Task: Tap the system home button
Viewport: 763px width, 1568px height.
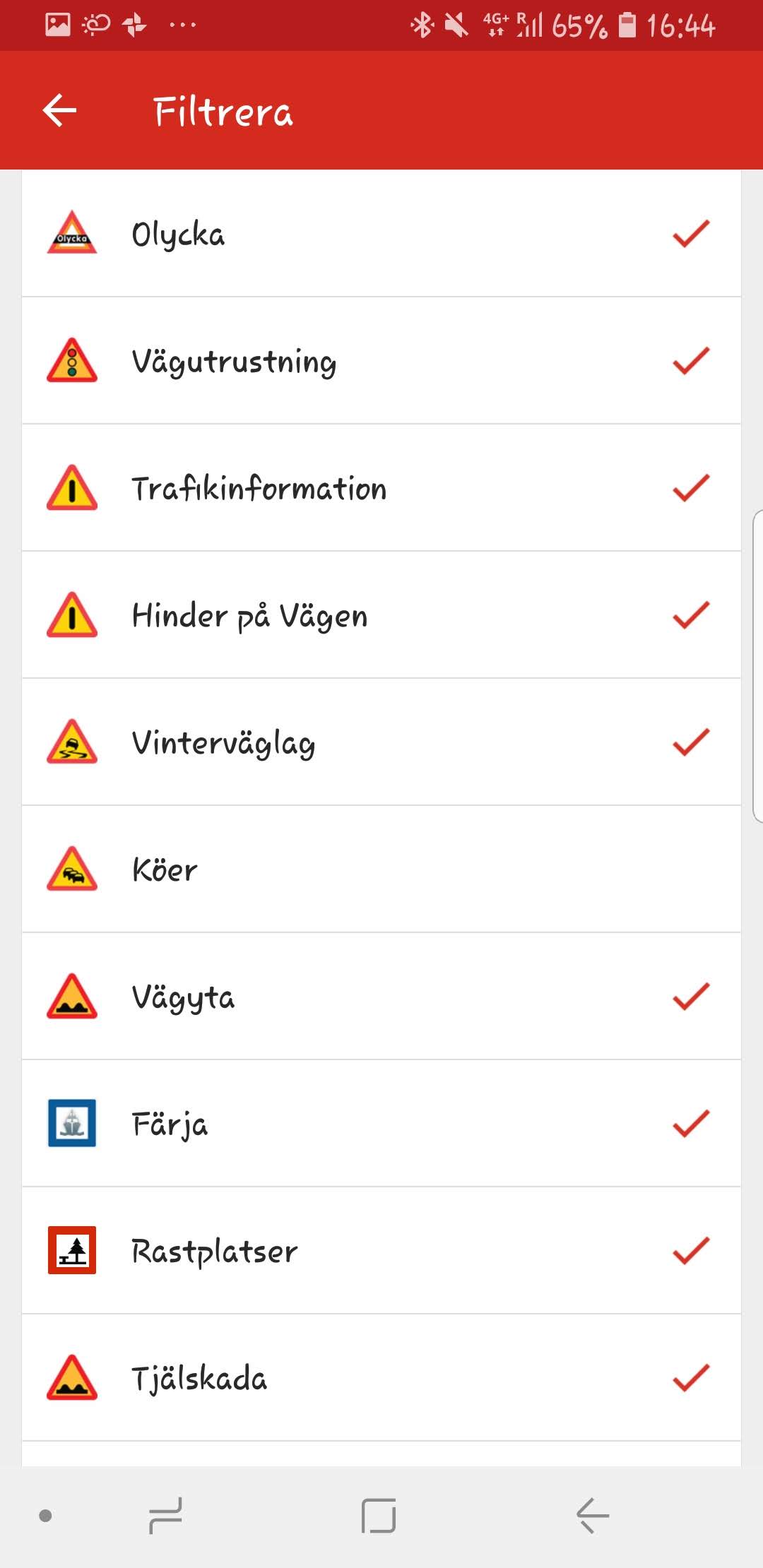Action: point(379,1516)
